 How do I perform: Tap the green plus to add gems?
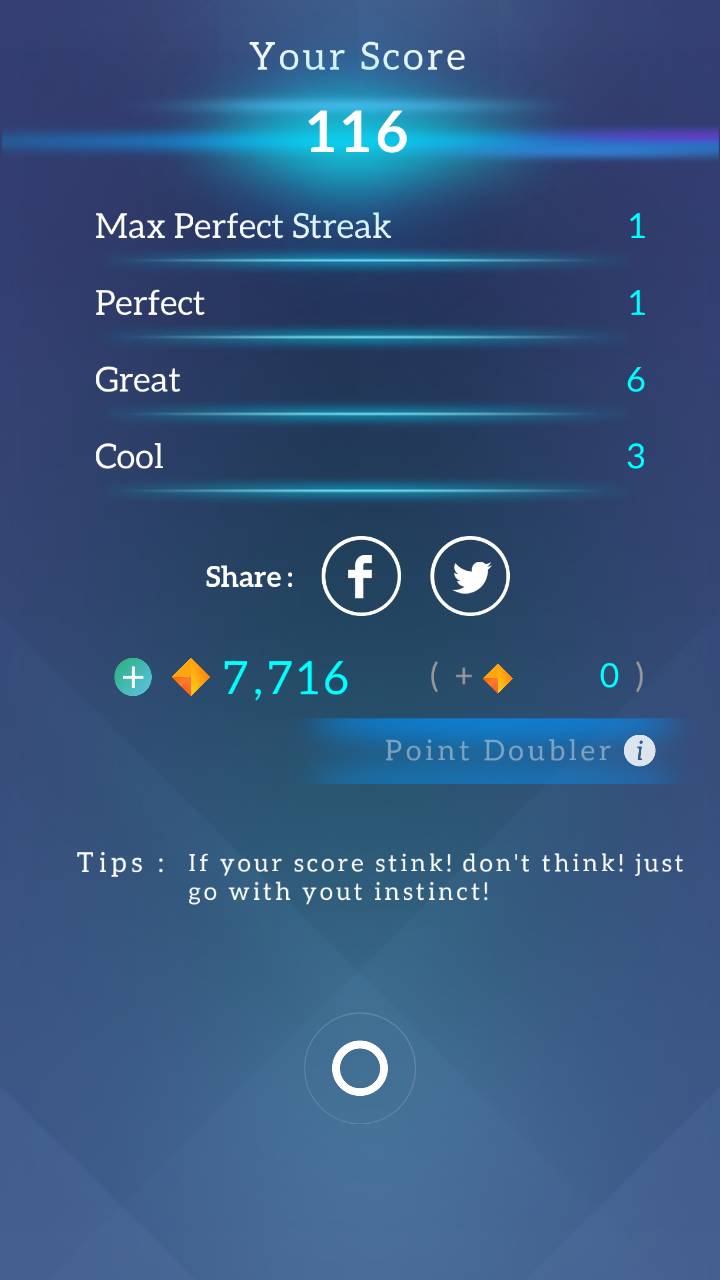click(133, 677)
